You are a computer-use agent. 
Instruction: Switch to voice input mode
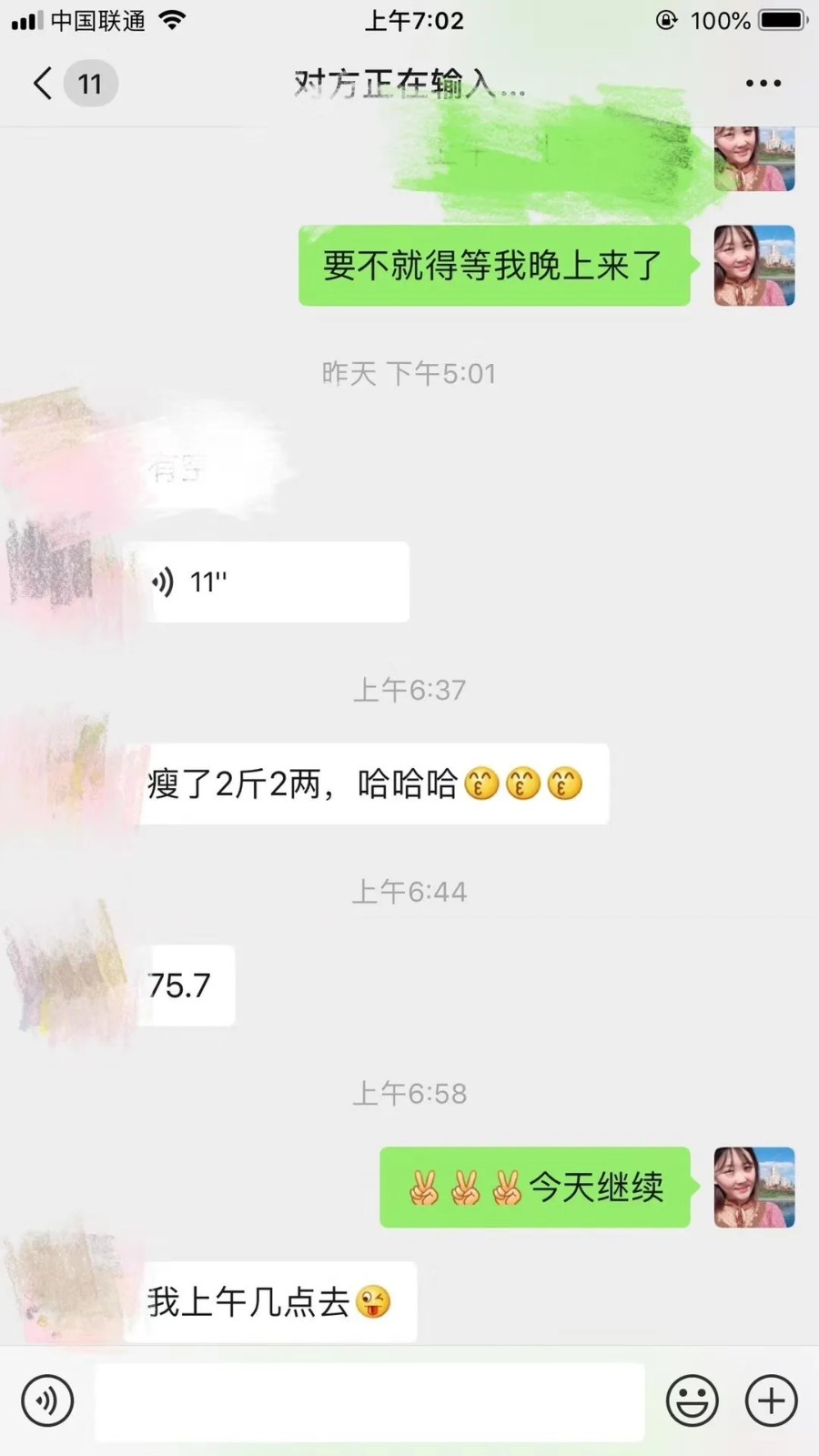point(47,1400)
